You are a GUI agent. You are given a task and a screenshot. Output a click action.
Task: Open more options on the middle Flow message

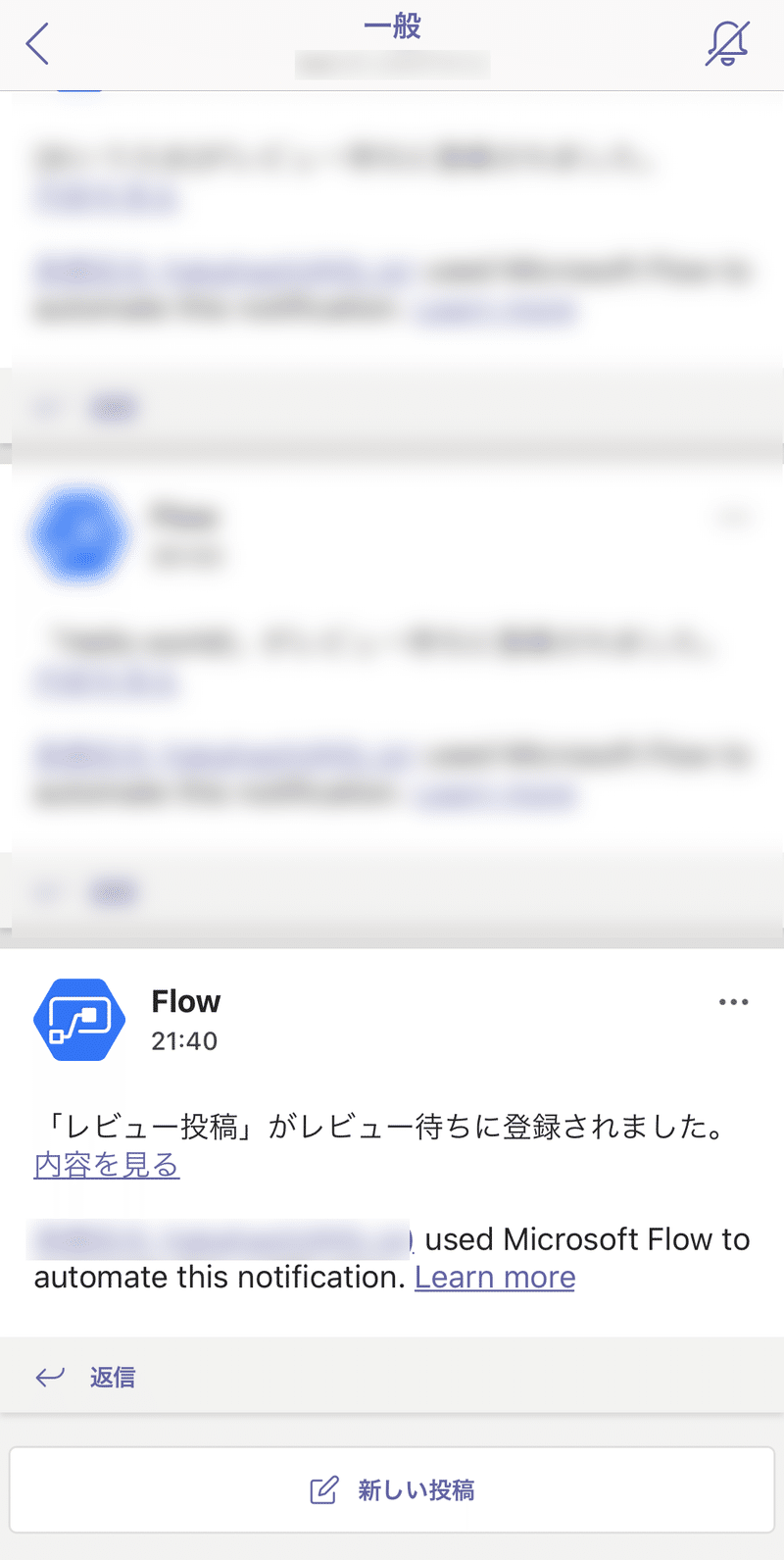coord(733,515)
